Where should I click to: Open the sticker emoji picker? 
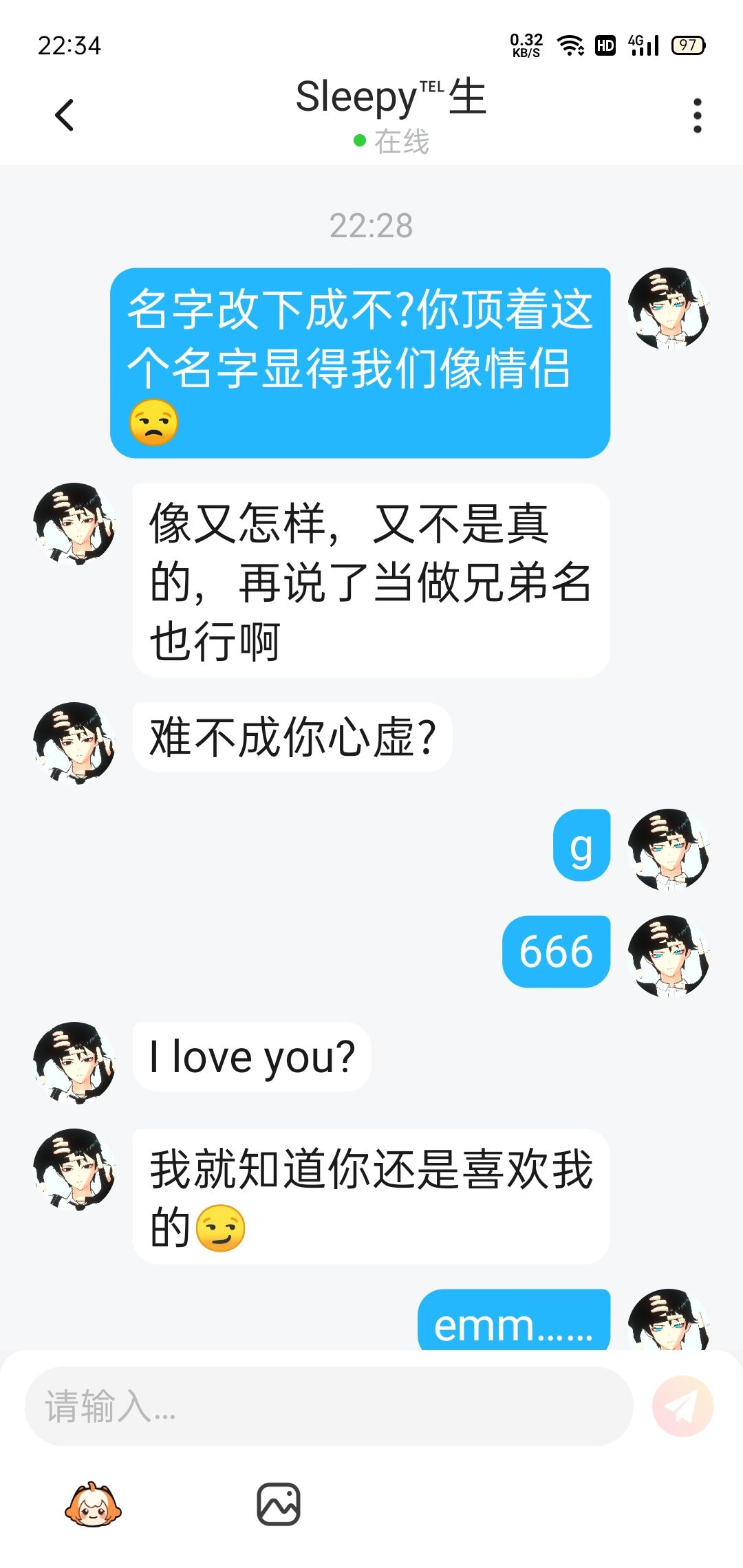click(x=93, y=1505)
